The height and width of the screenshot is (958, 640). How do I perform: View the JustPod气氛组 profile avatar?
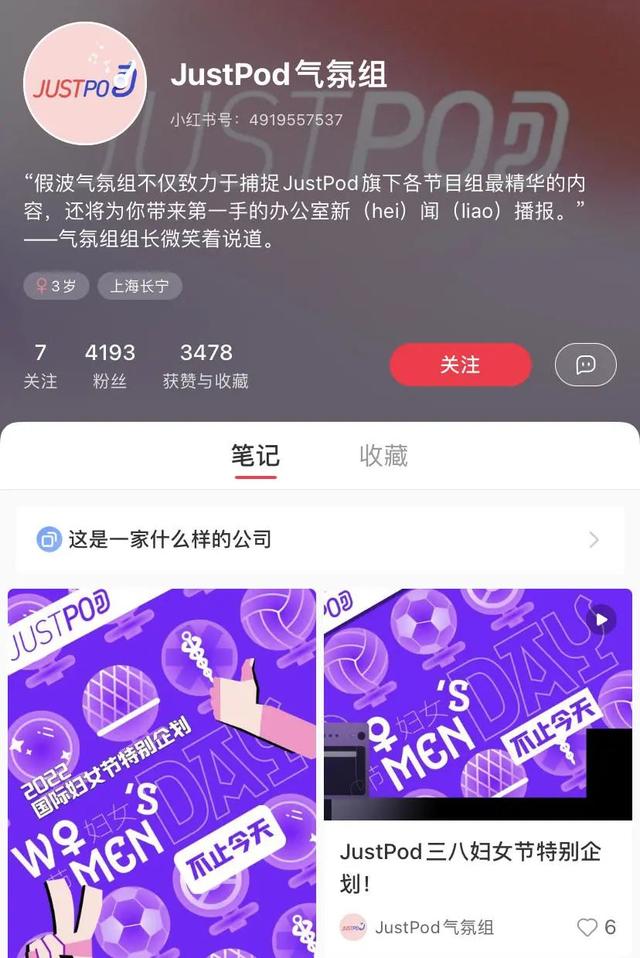click(x=84, y=84)
